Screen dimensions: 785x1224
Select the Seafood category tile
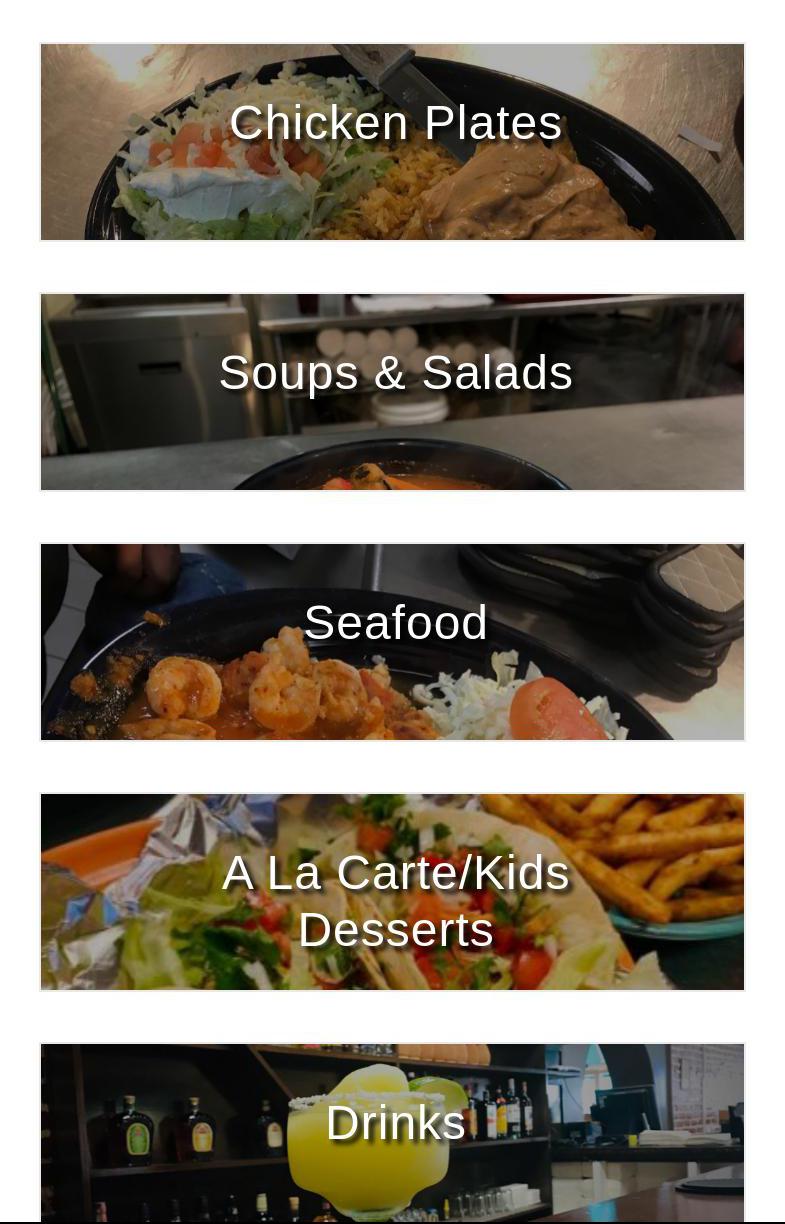[393, 641]
